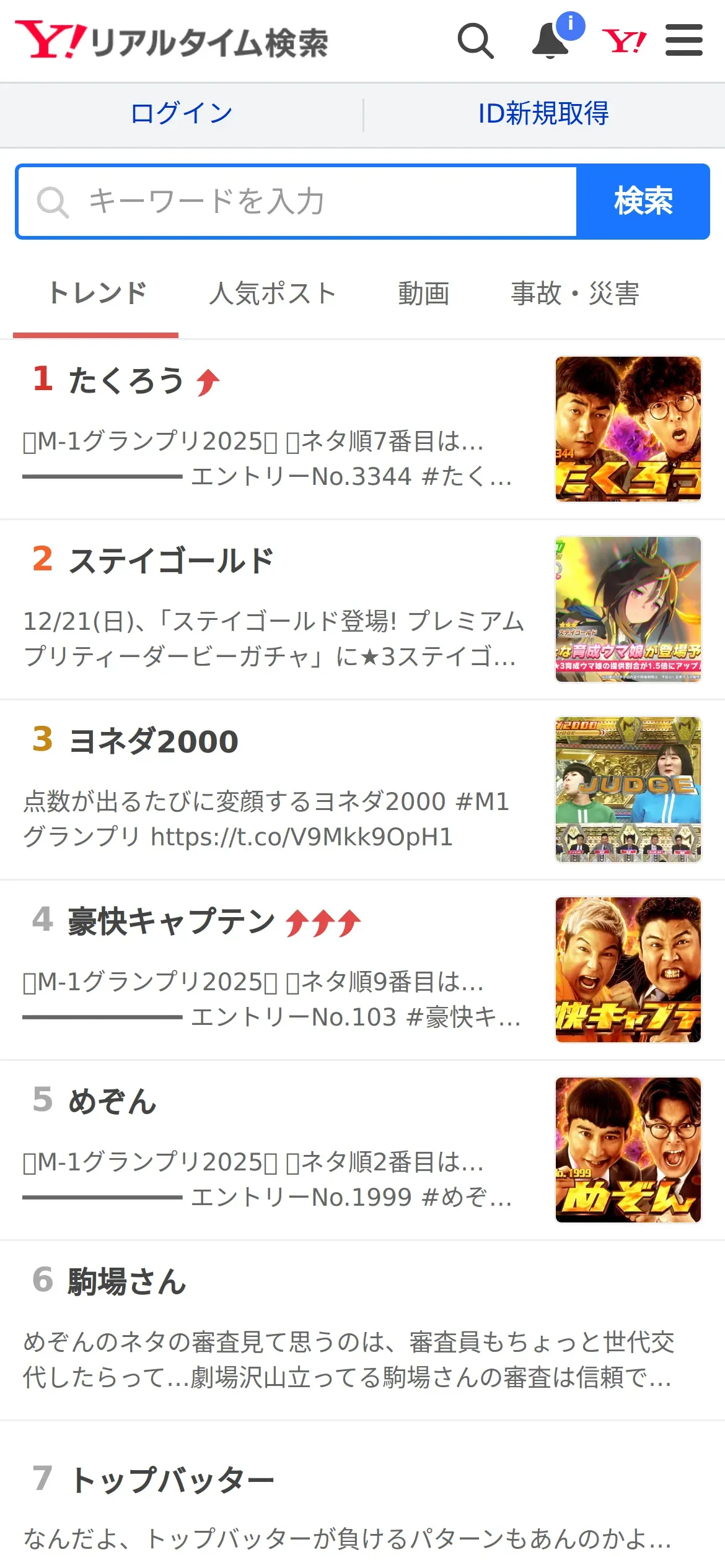Open trend number 1 たくろう
Image resolution: width=725 pixels, height=1568 pixels.
point(126,380)
